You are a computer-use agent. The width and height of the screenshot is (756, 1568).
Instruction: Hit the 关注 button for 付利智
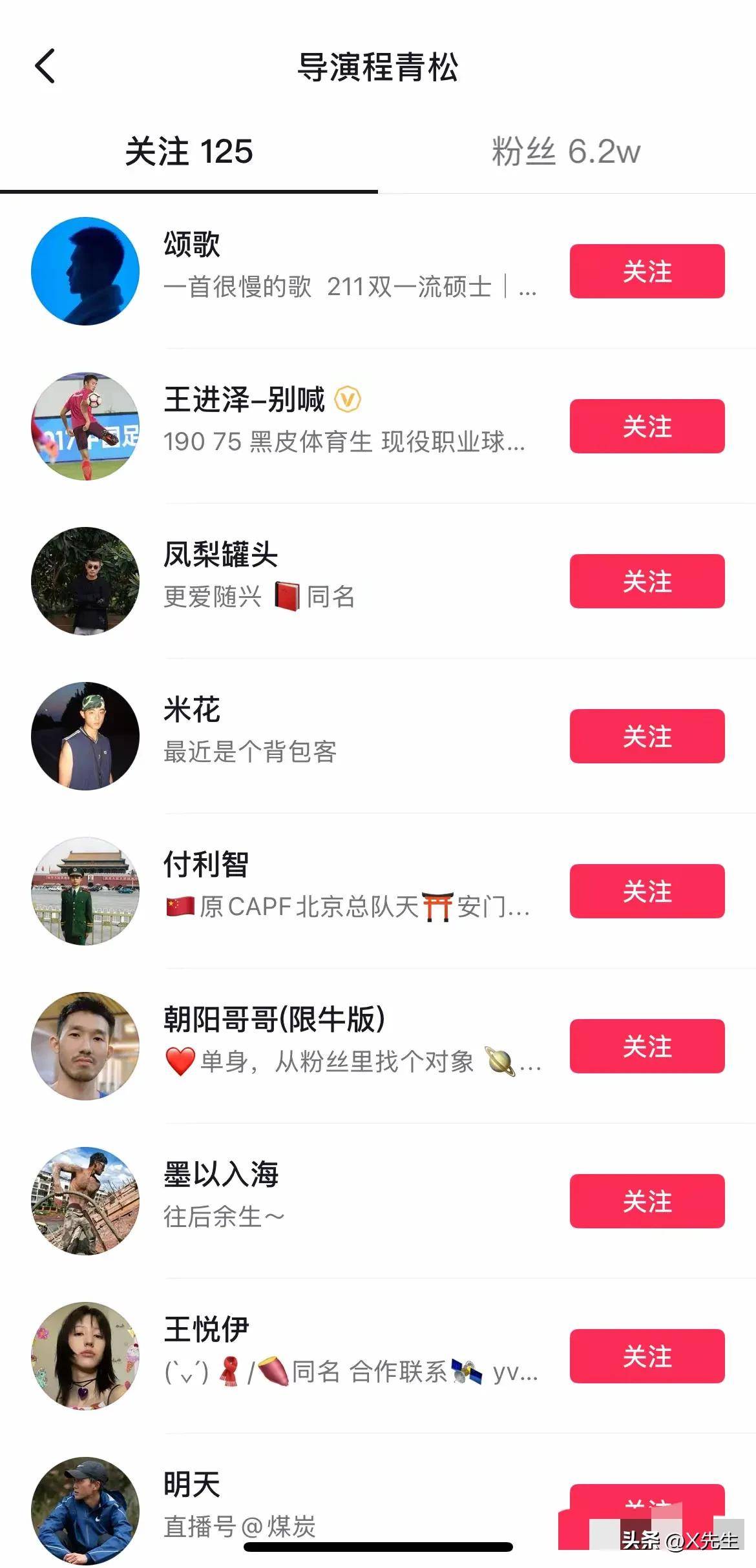coord(647,891)
